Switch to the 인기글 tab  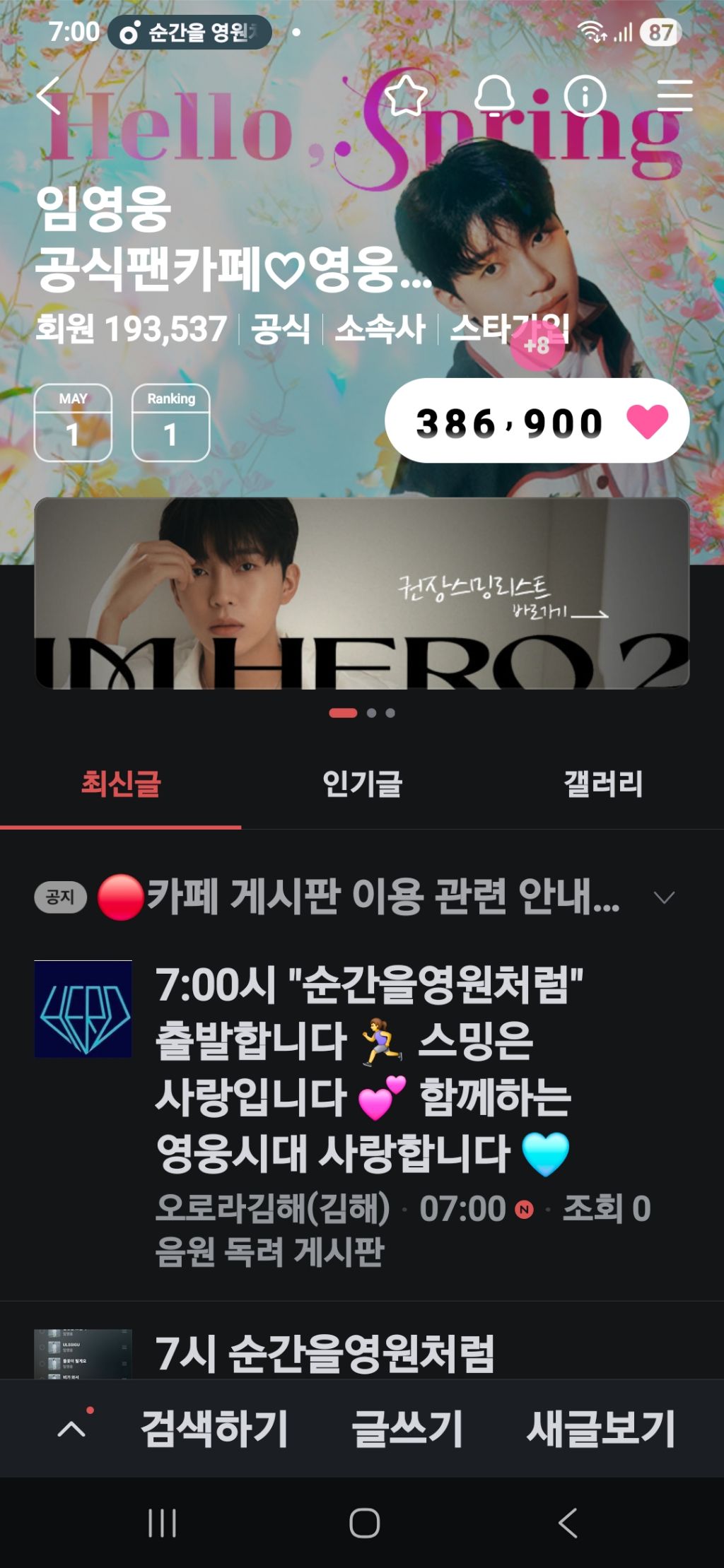click(x=362, y=784)
